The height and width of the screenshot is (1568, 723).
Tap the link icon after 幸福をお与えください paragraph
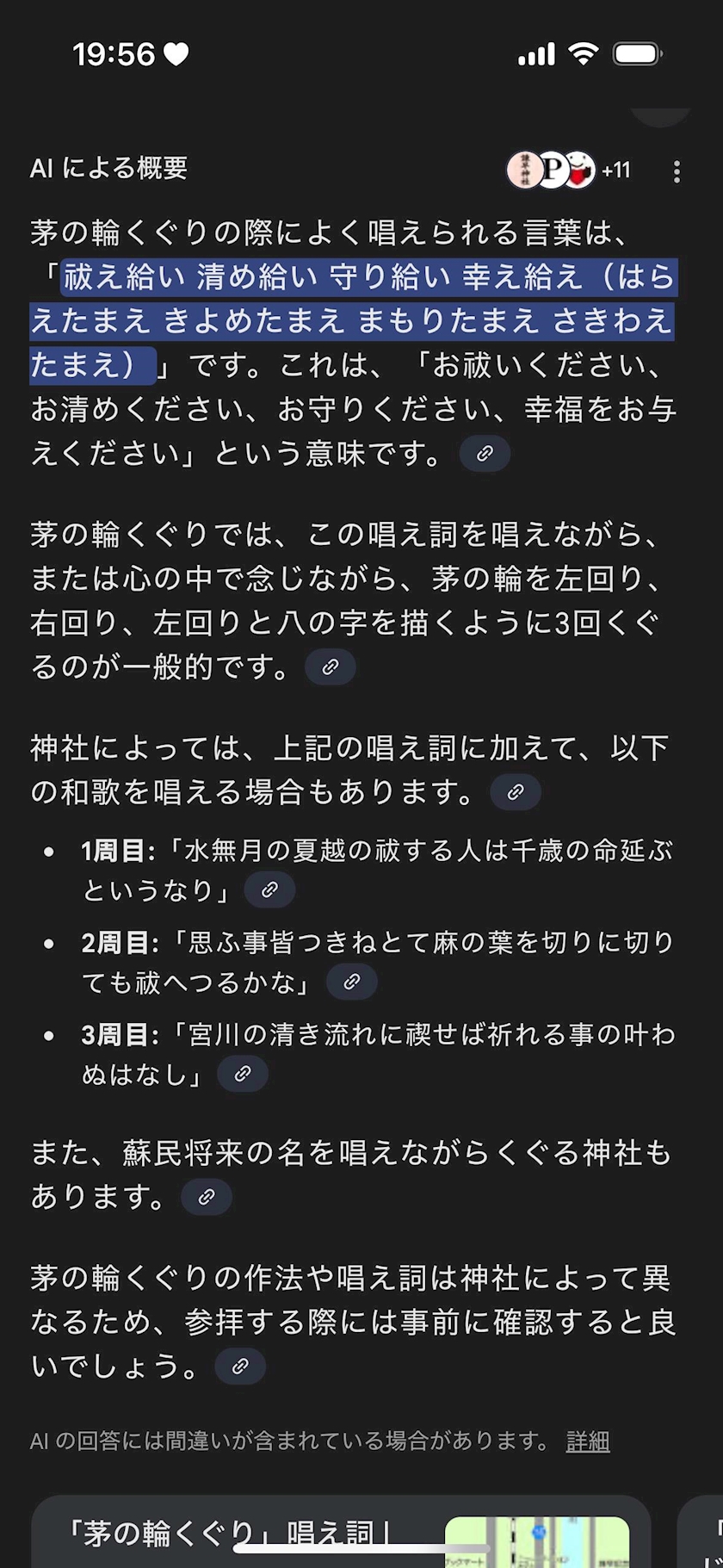485,453
